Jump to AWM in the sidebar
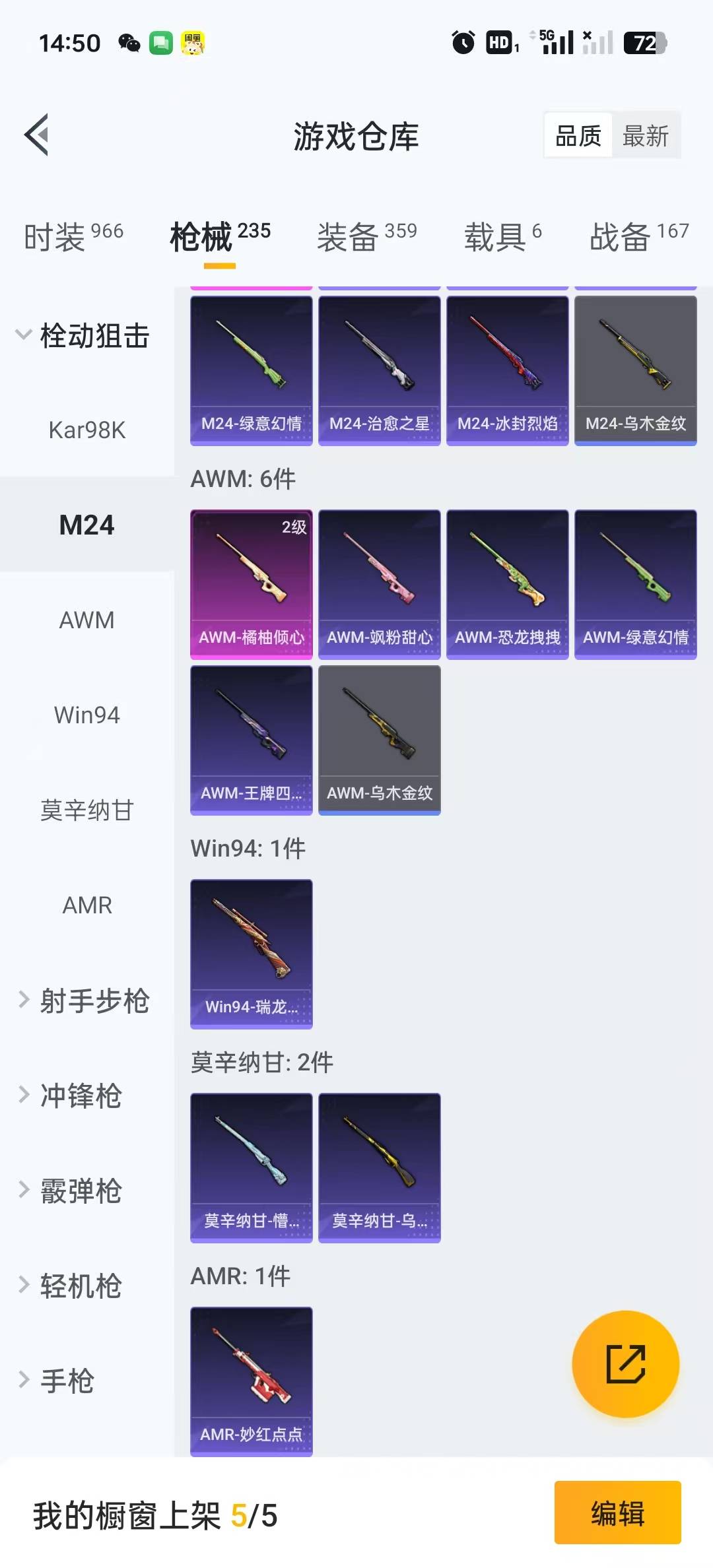713x1568 pixels. coord(86,620)
